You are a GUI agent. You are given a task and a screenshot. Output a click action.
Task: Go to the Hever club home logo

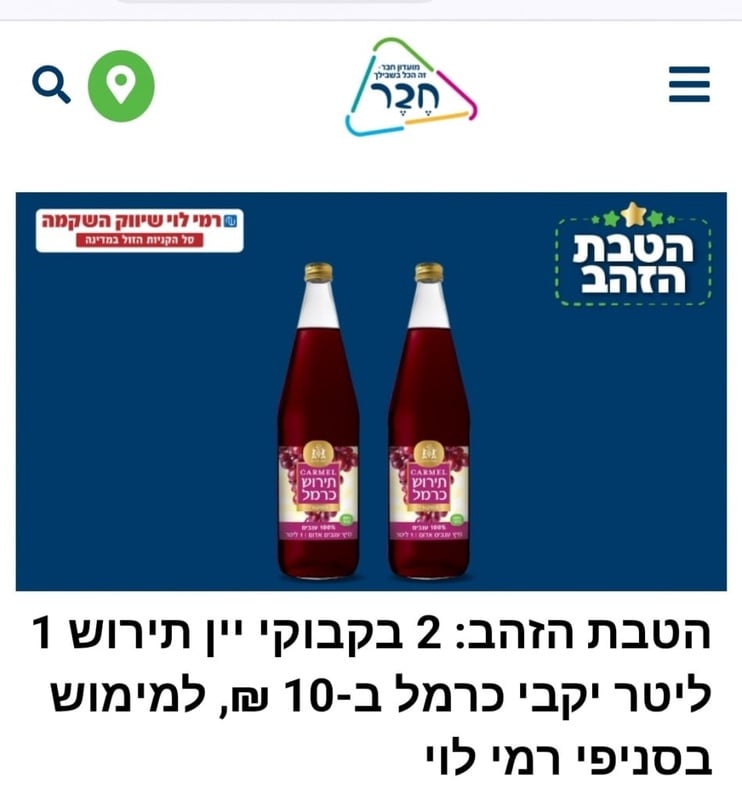coord(410,88)
